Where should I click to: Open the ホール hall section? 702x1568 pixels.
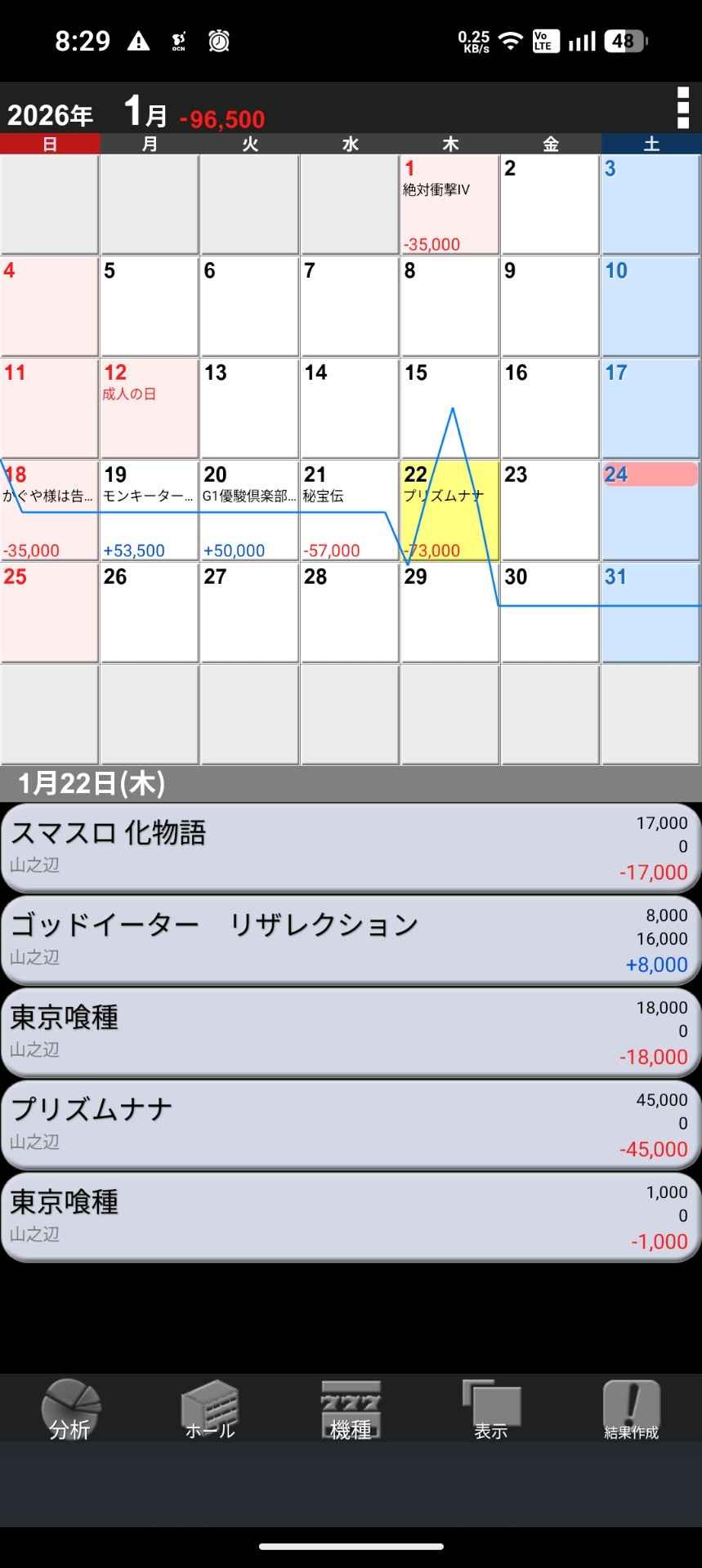click(x=210, y=1410)
